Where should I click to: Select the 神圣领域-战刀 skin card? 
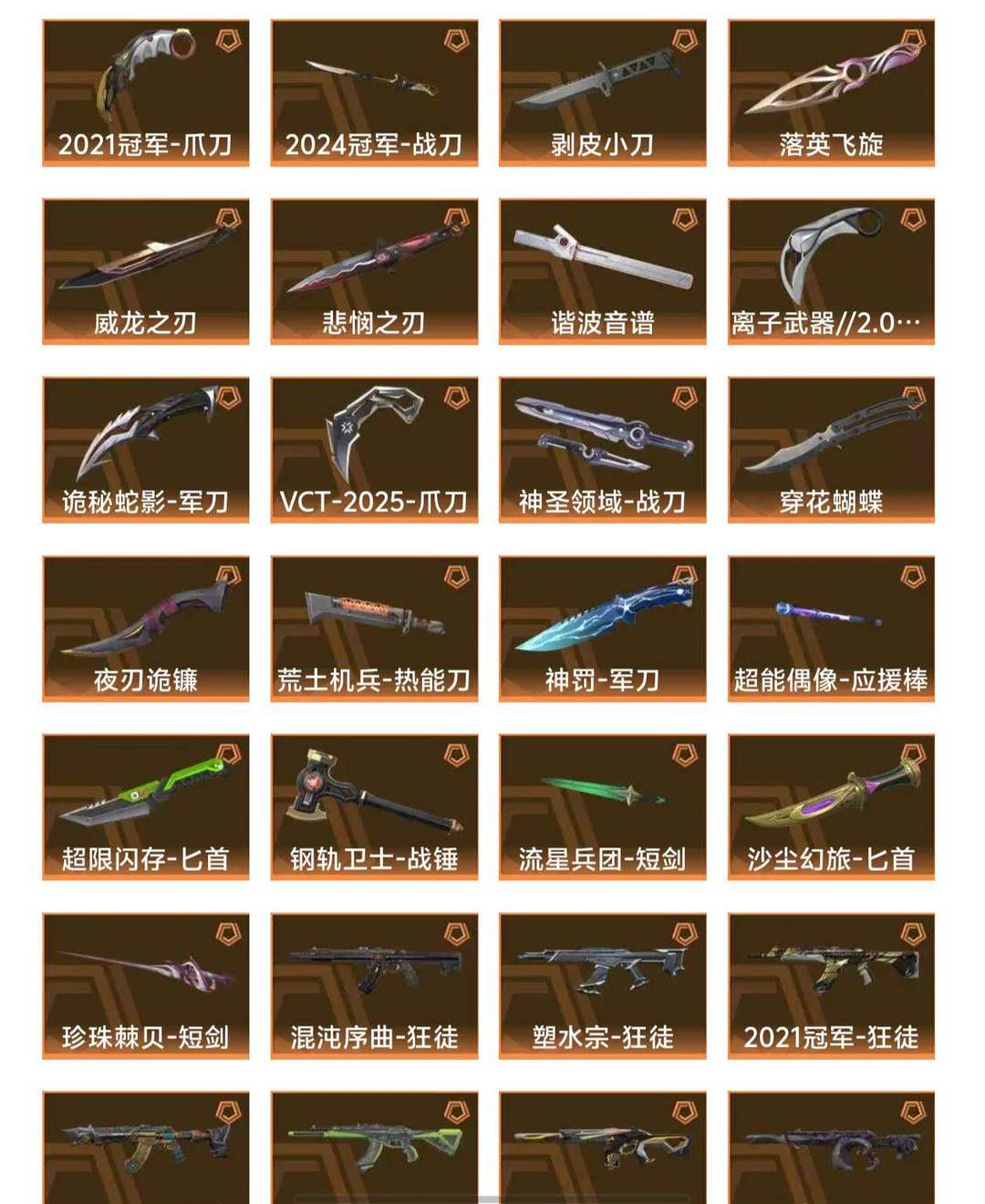coord(603,451)
